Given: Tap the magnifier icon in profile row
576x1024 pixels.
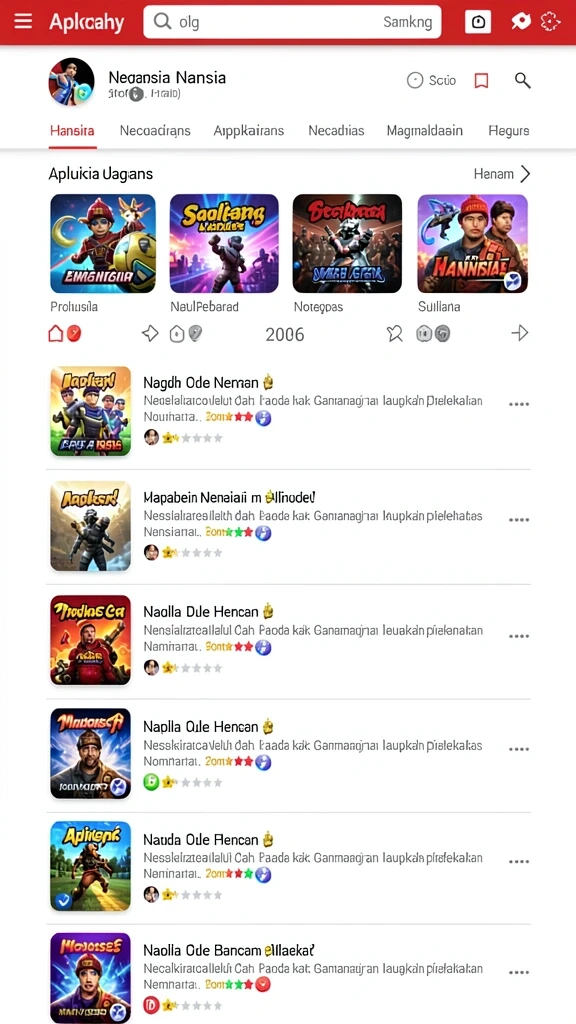Looking at the screenshot, I should (522, 80).
